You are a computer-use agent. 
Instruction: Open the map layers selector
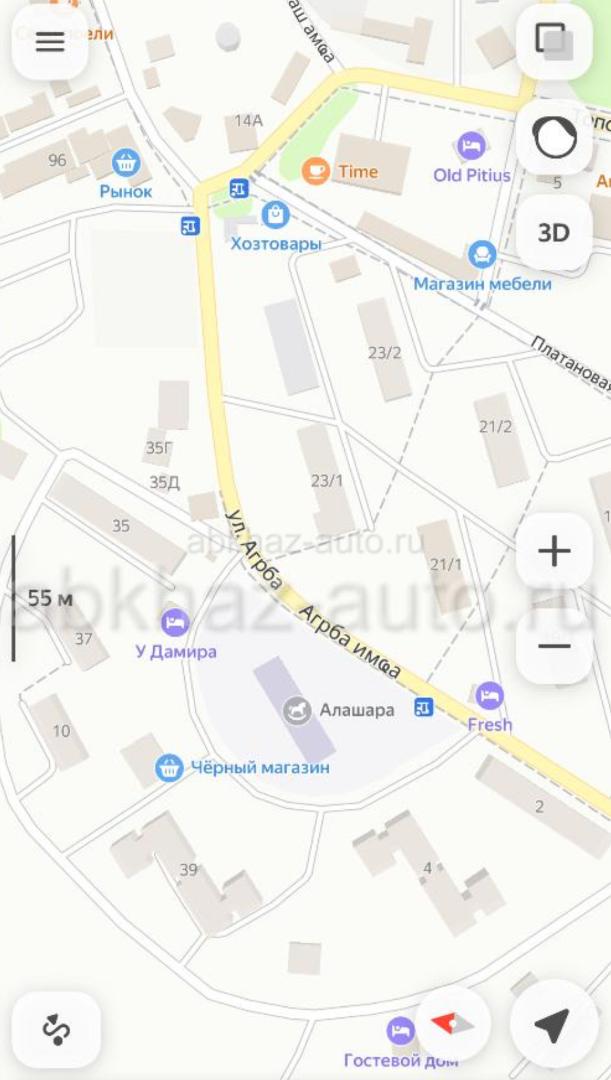click(x=553, y=42)
